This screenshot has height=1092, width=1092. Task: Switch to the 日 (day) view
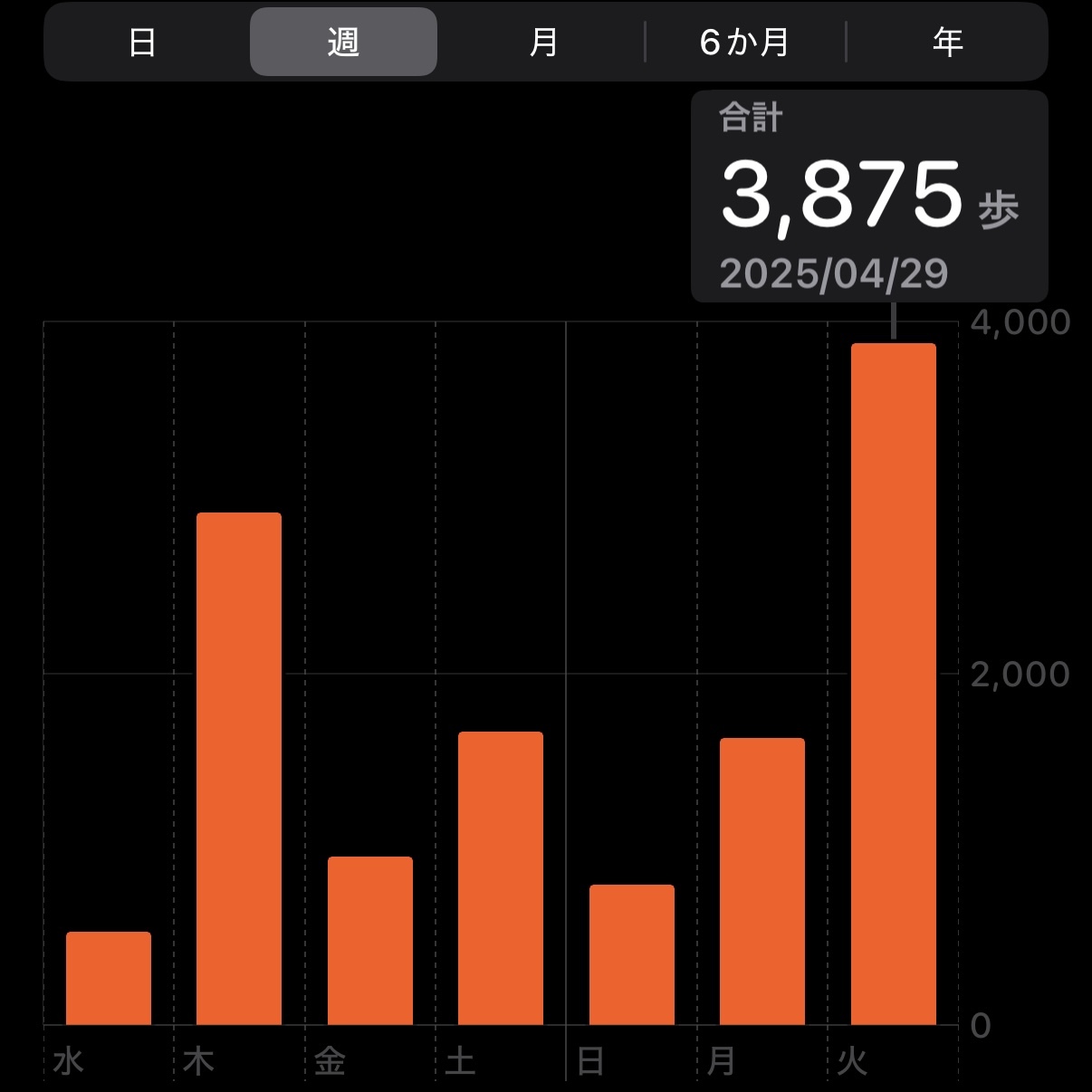tap(142, 43)
